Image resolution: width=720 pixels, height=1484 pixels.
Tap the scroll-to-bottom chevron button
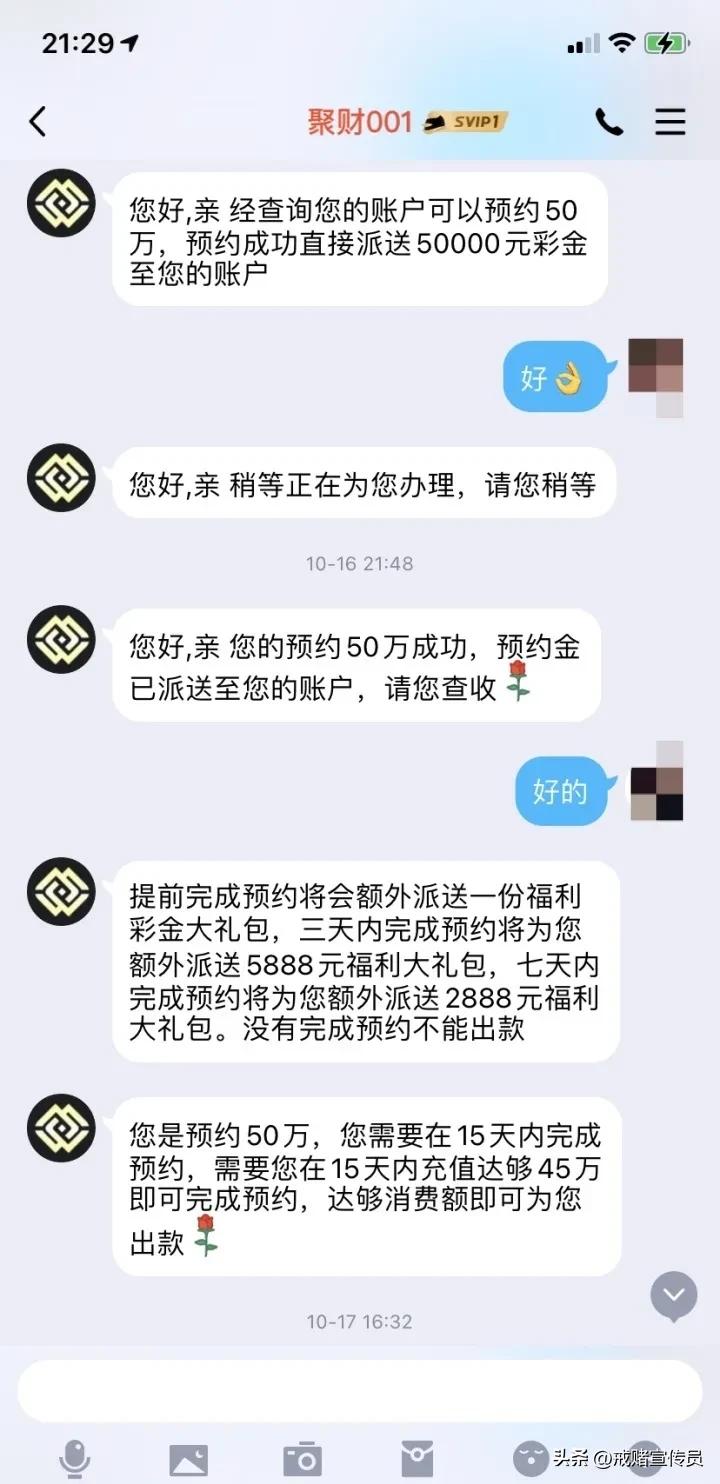(672, 1296)
